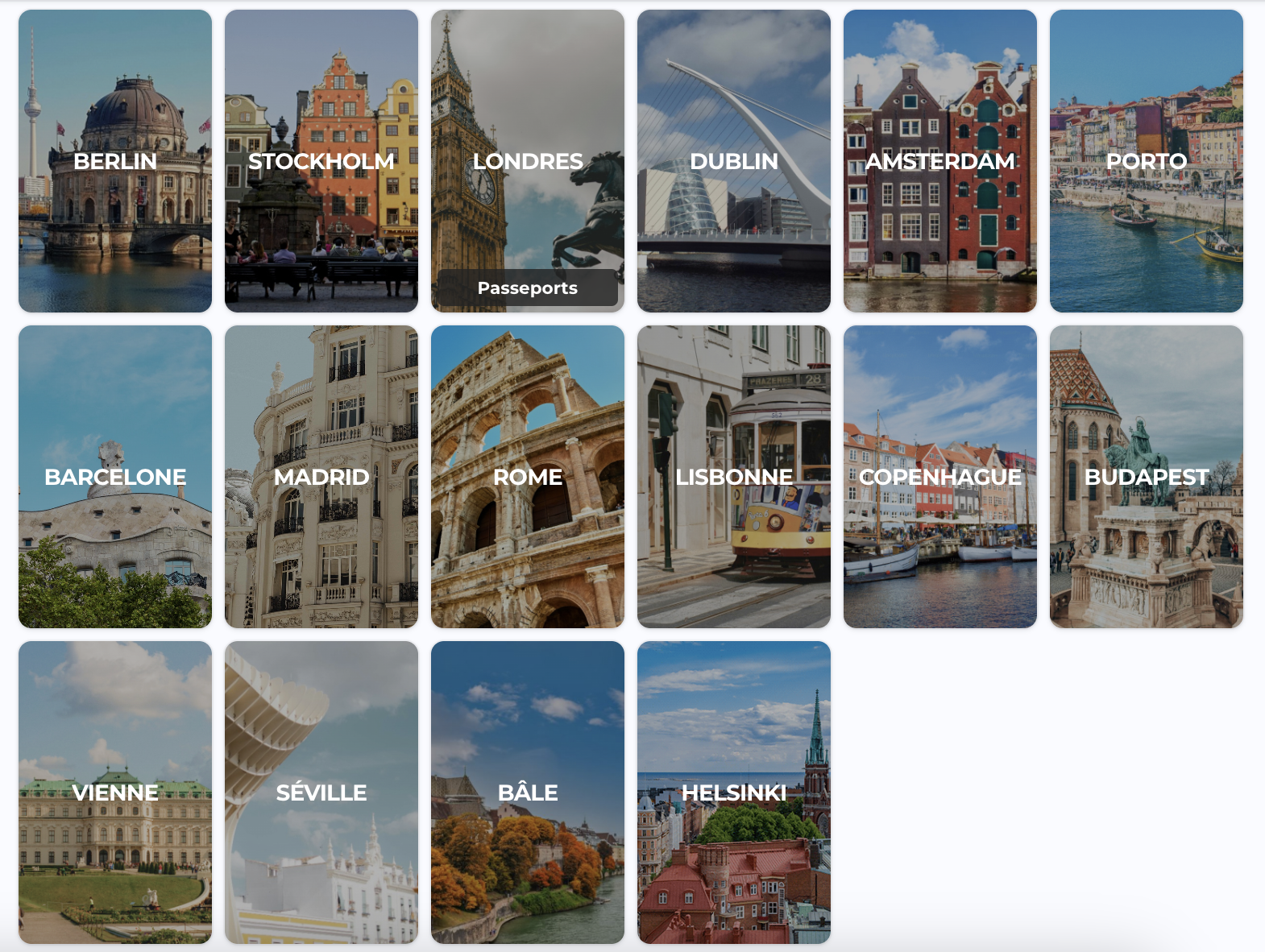
Task: Choose the Lisbonne destination card
Action: (734, 477)
